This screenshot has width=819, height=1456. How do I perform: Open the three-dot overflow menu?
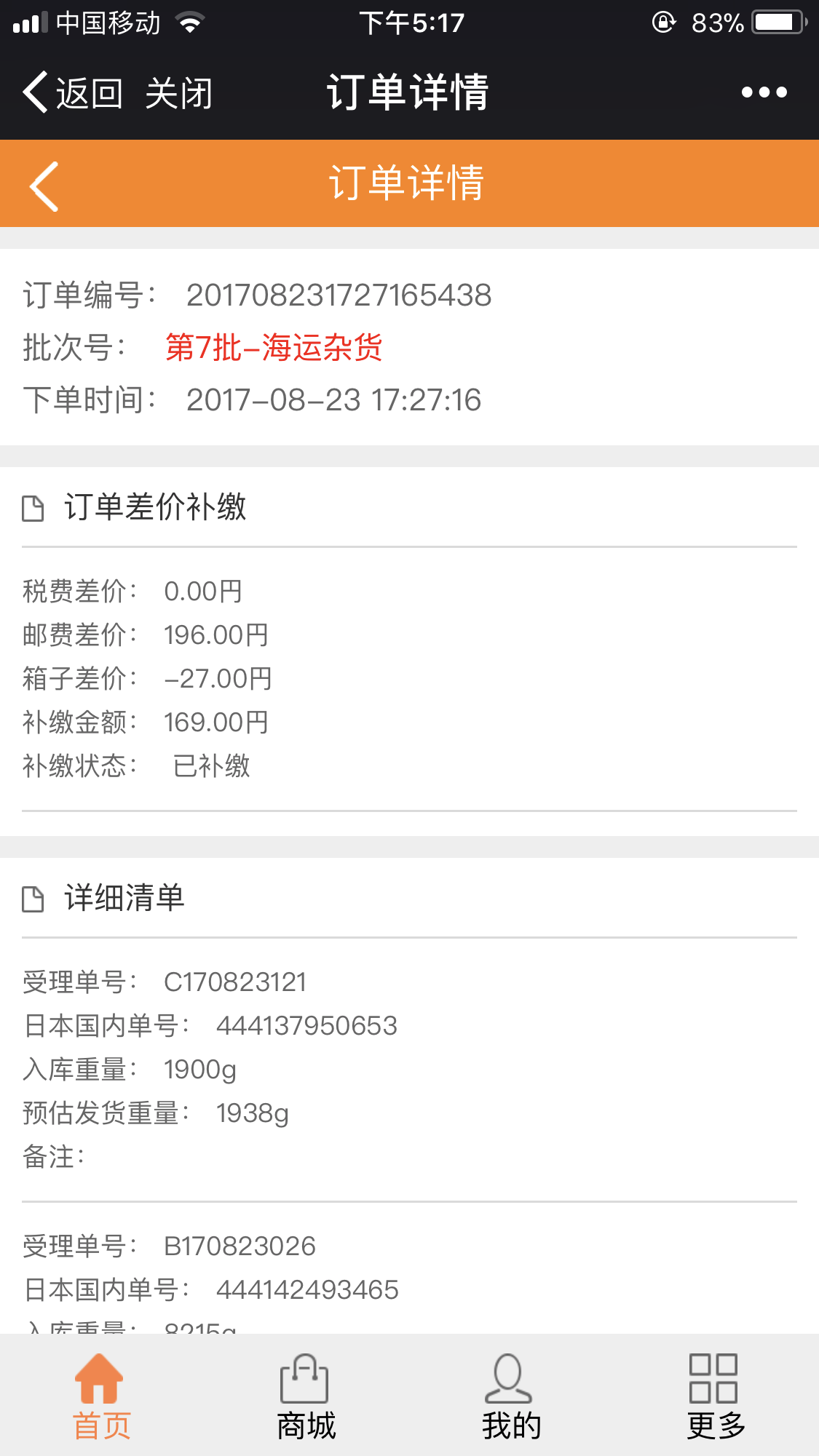pyautogui.click(x=764, y=92)
